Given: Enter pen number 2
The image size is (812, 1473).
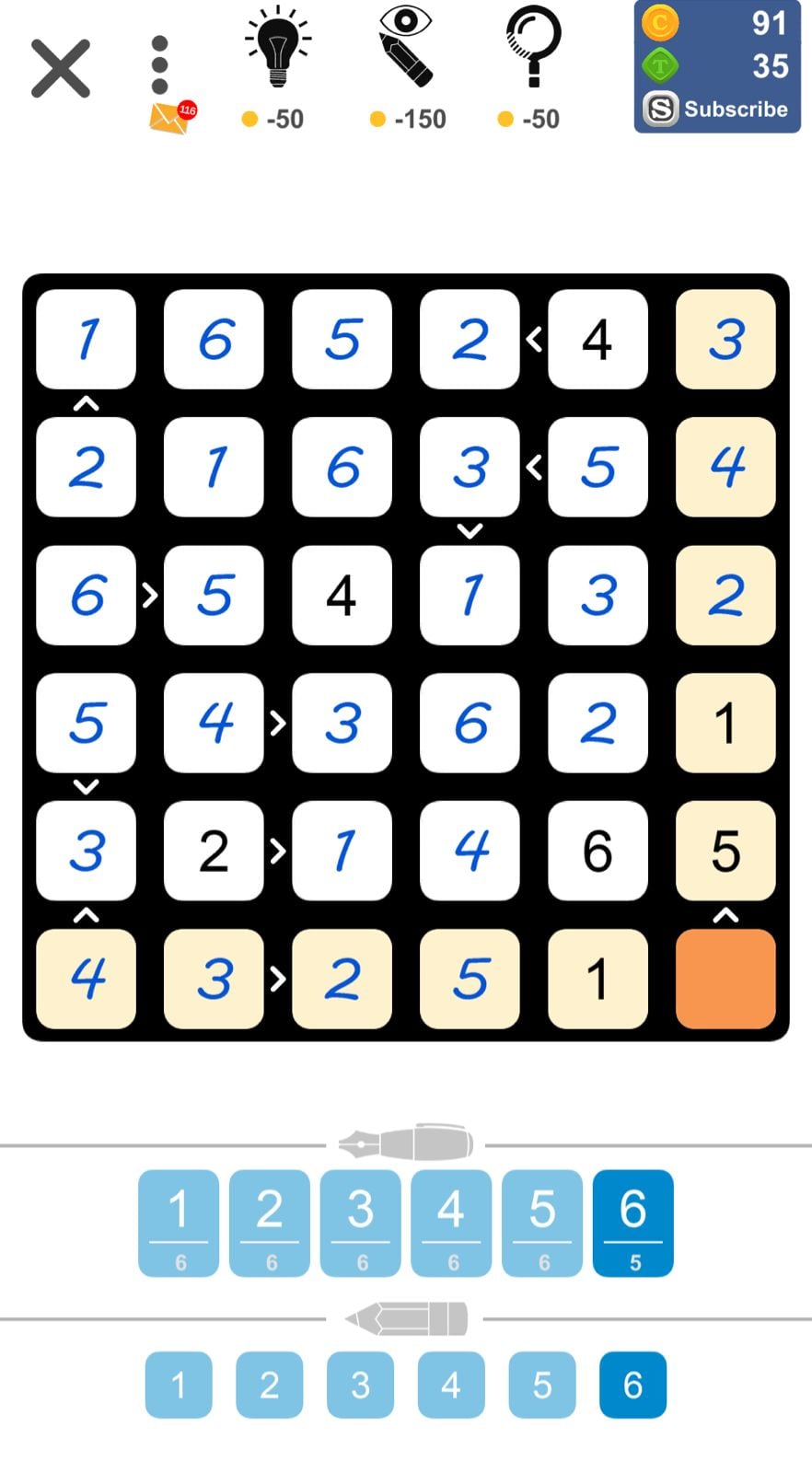Looking at the screenshot, I should pyautogui.click(x=269, y=1223).
